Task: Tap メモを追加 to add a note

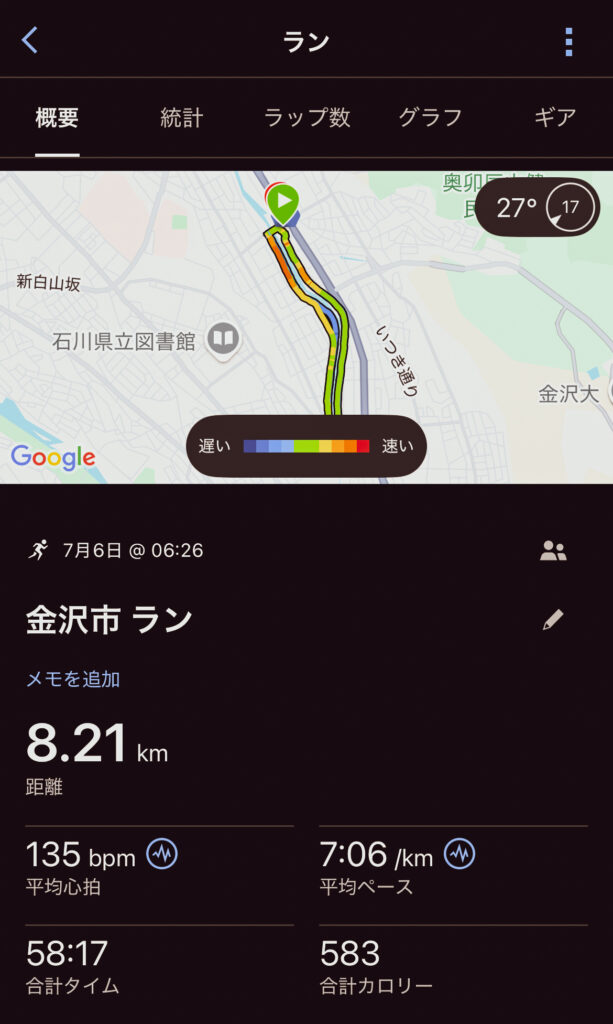Action: click(73, 679)
